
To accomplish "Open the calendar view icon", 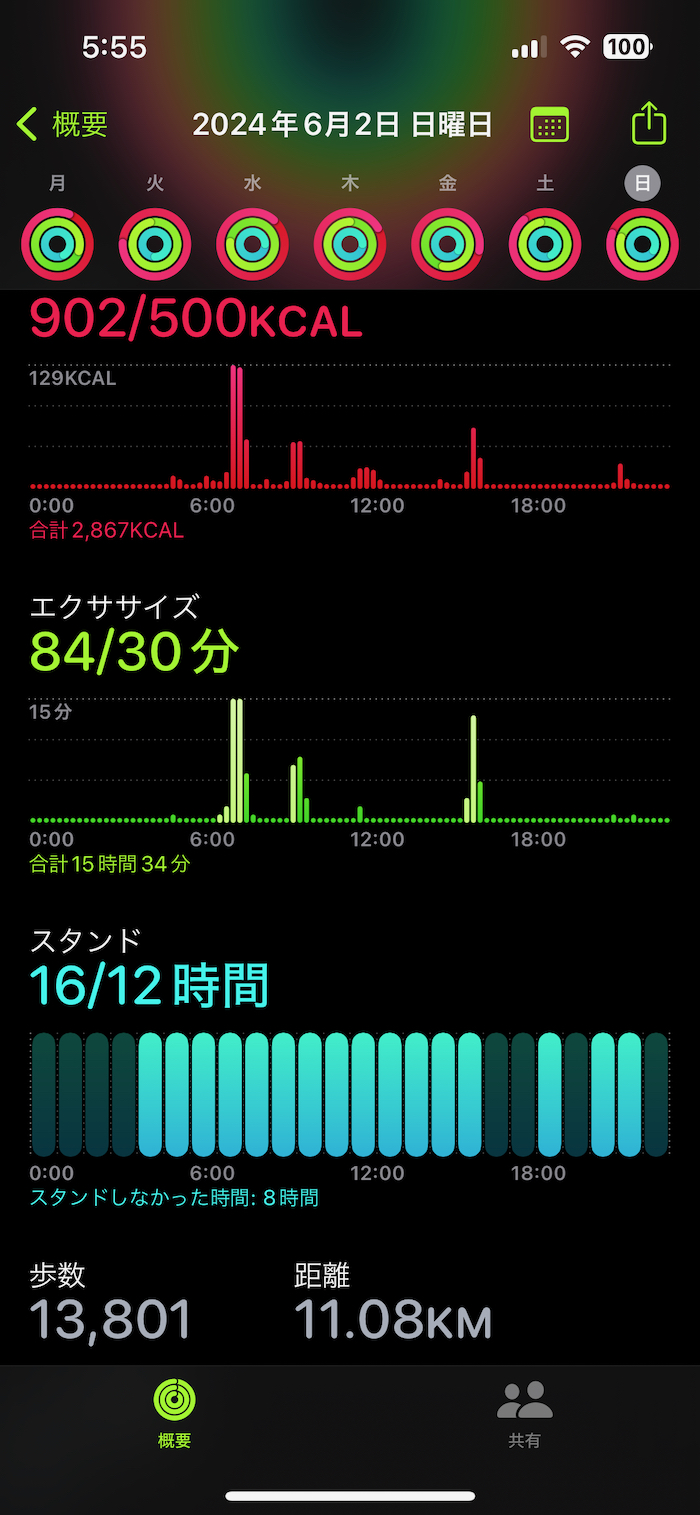I will [x=549, y=125].
